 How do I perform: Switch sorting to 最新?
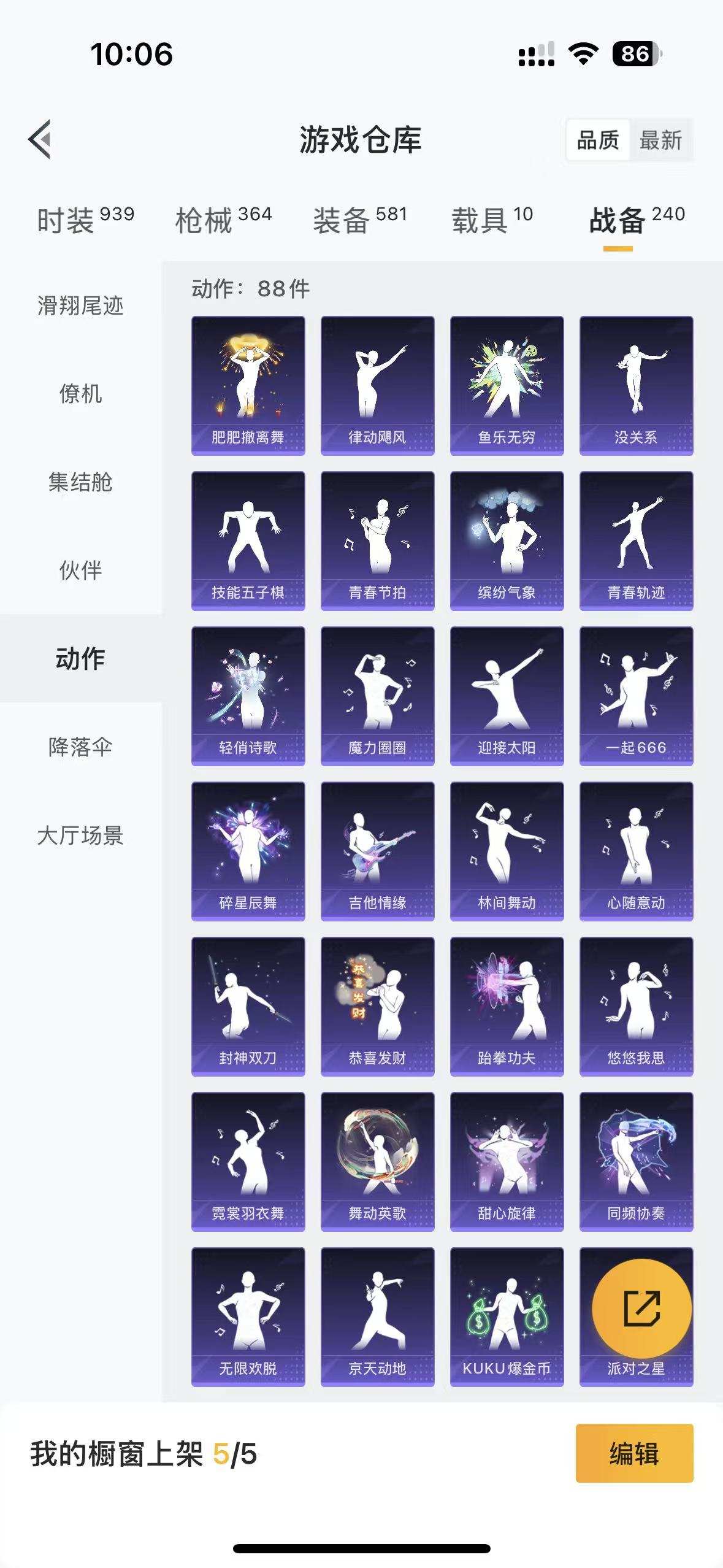(661, 141)
